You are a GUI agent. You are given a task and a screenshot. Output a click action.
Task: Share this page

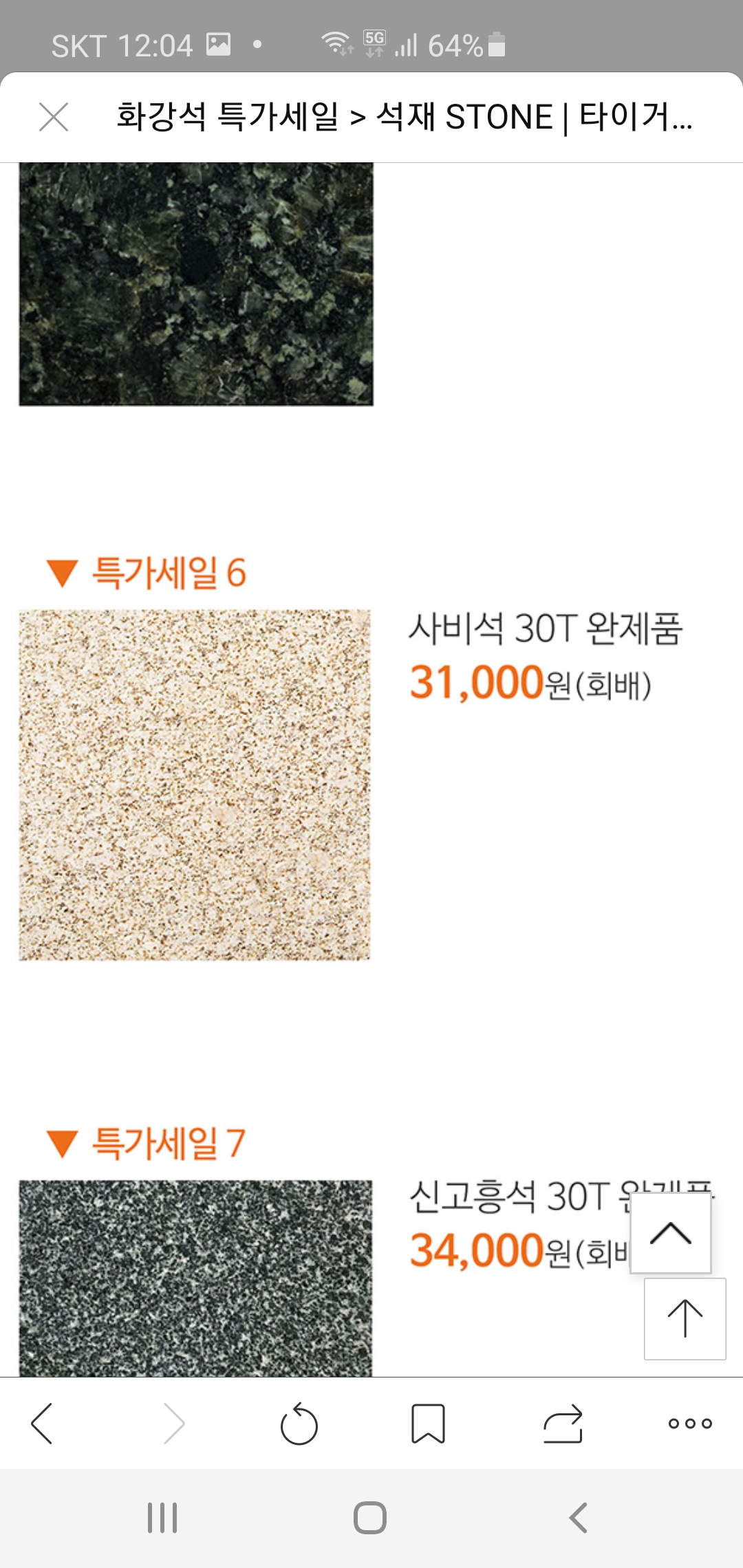(563, 1424)
